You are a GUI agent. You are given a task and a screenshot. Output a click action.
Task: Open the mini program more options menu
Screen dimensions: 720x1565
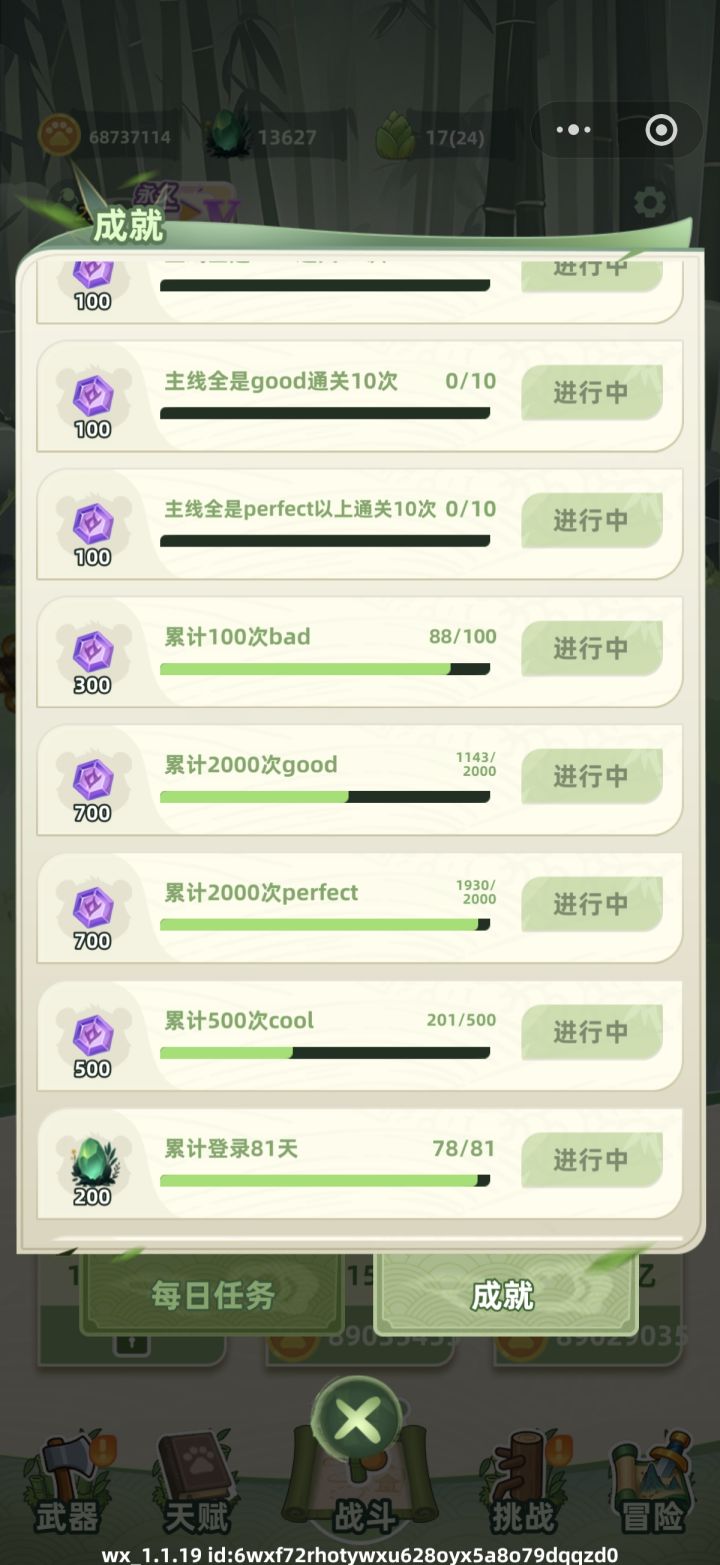click(x=573, y=130)
